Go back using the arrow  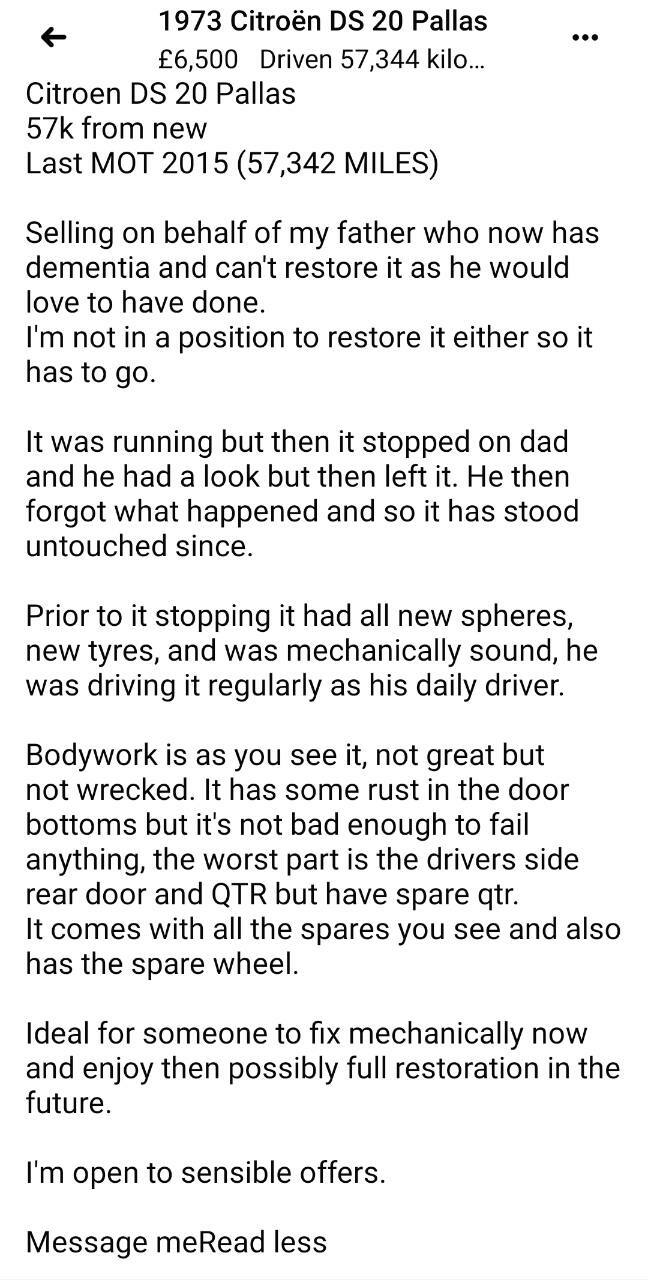(53, 38)
